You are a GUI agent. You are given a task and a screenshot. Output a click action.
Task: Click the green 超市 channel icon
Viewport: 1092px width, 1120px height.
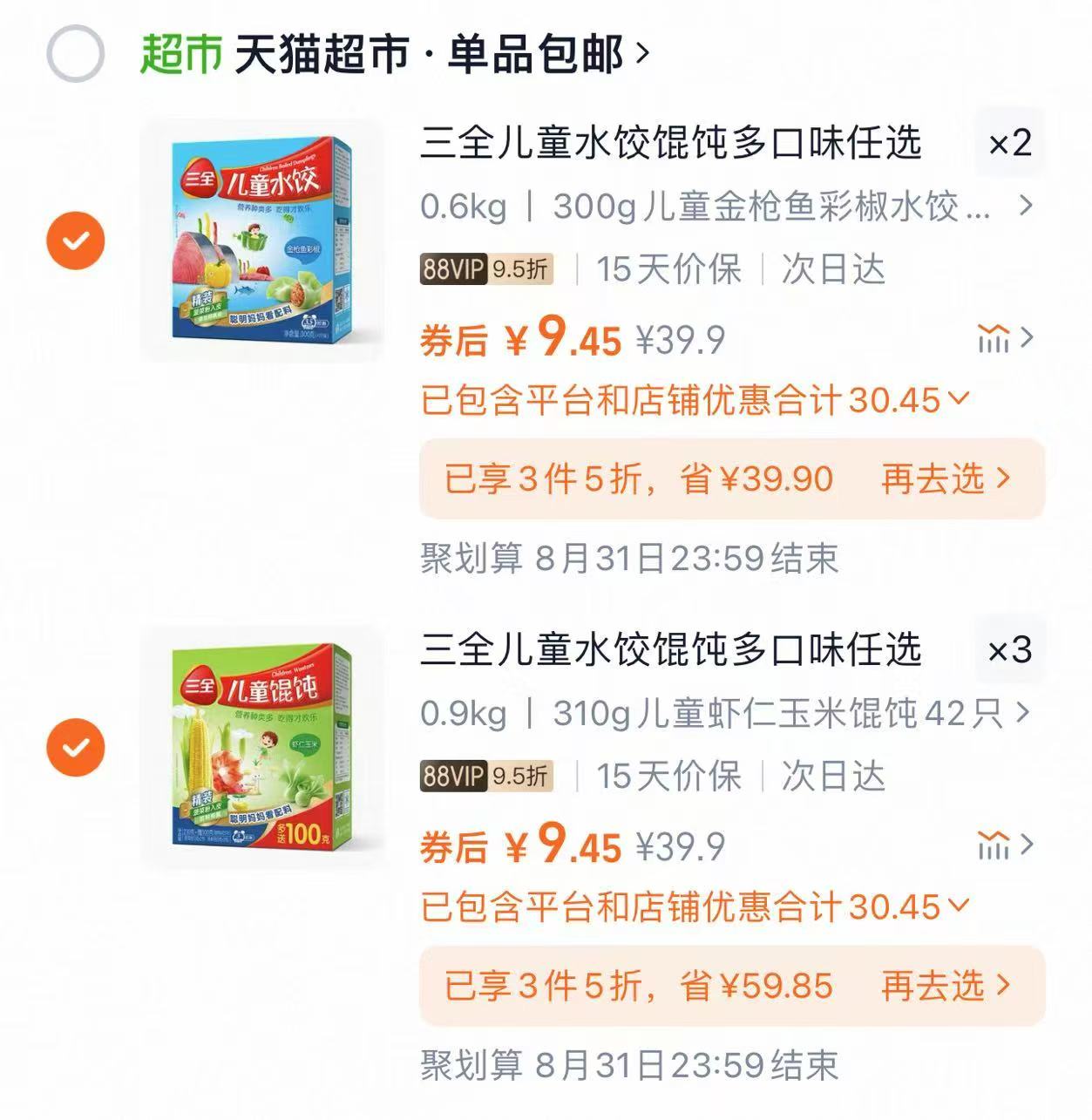pyautogui.click(x=179, y=51)
